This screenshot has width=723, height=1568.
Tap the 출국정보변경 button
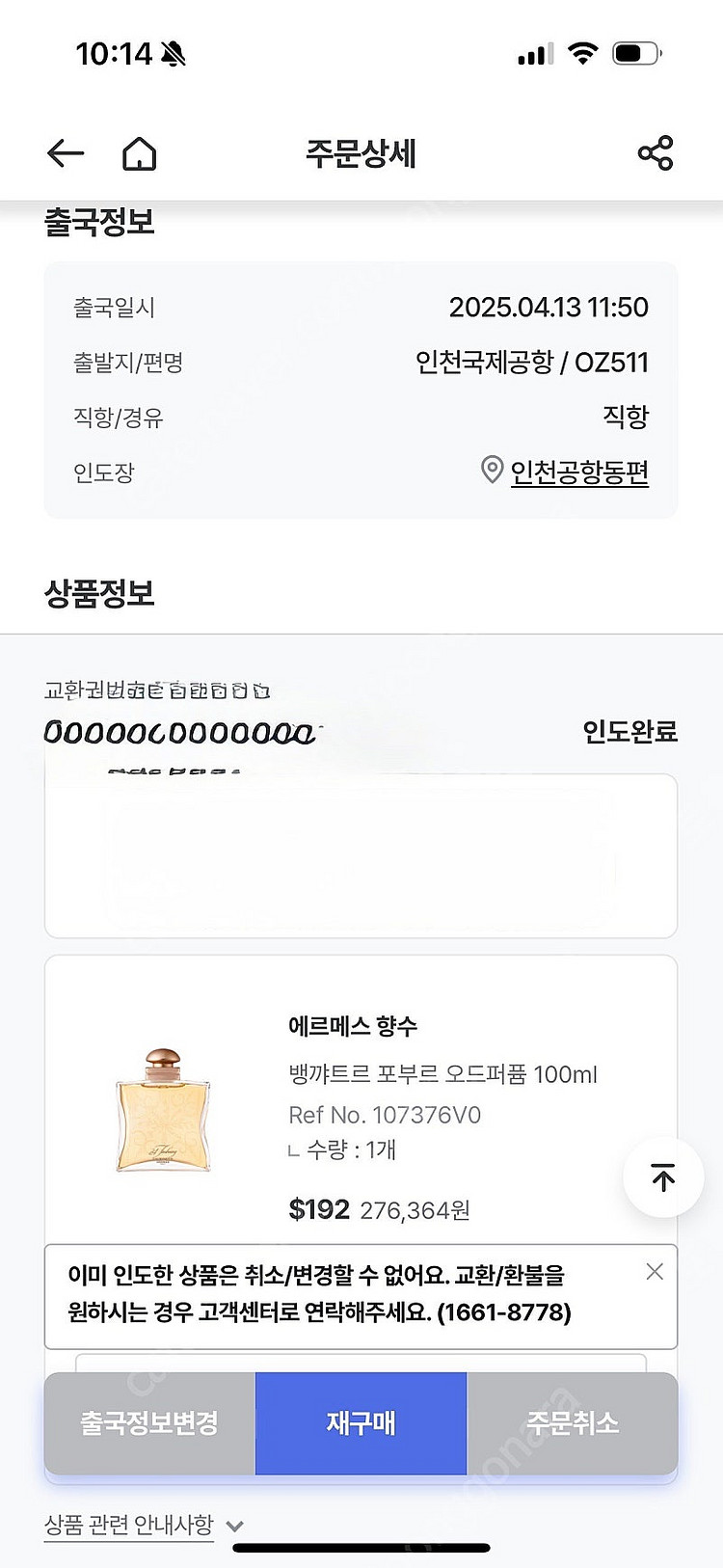click(x=149, y=1423)
